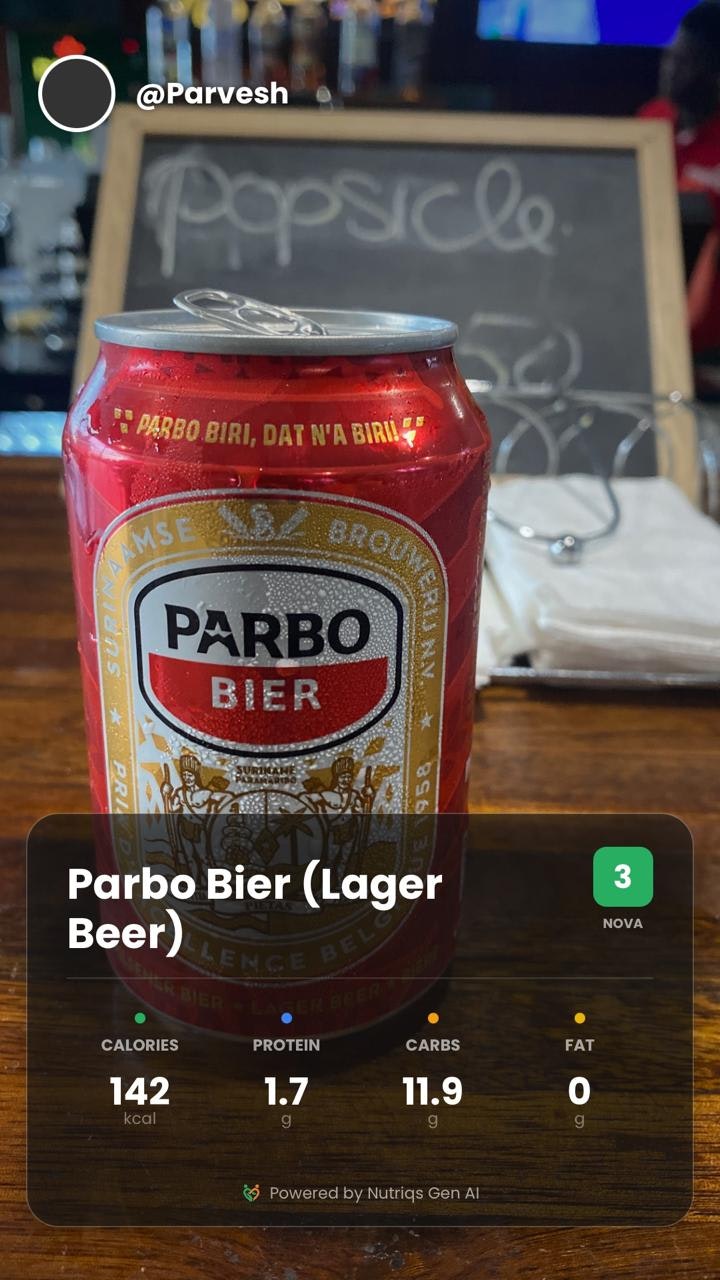Toggle the PROTEIN nutrient indicator
Image resolution: width=720 pixels, height=1280 pixels.
point(288,1044)
